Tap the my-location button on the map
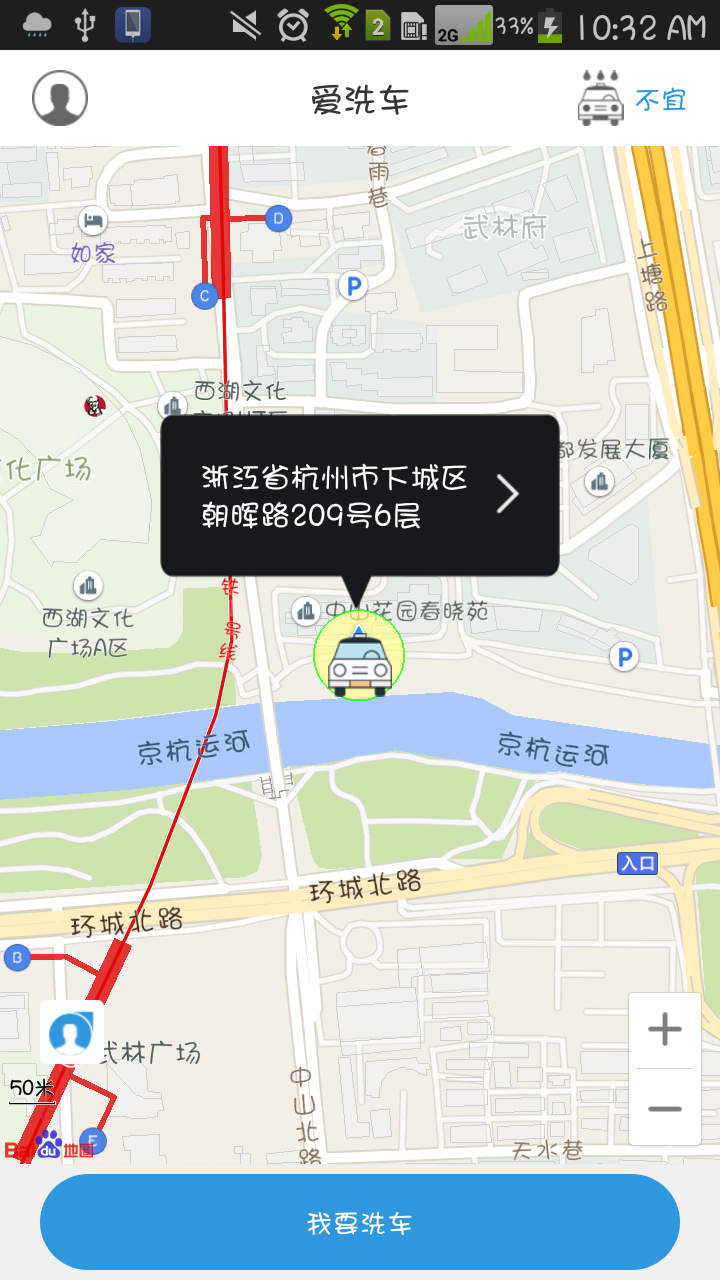Image resolution: width=720 pixels, height=1280 pixels. pos(72,1032)
